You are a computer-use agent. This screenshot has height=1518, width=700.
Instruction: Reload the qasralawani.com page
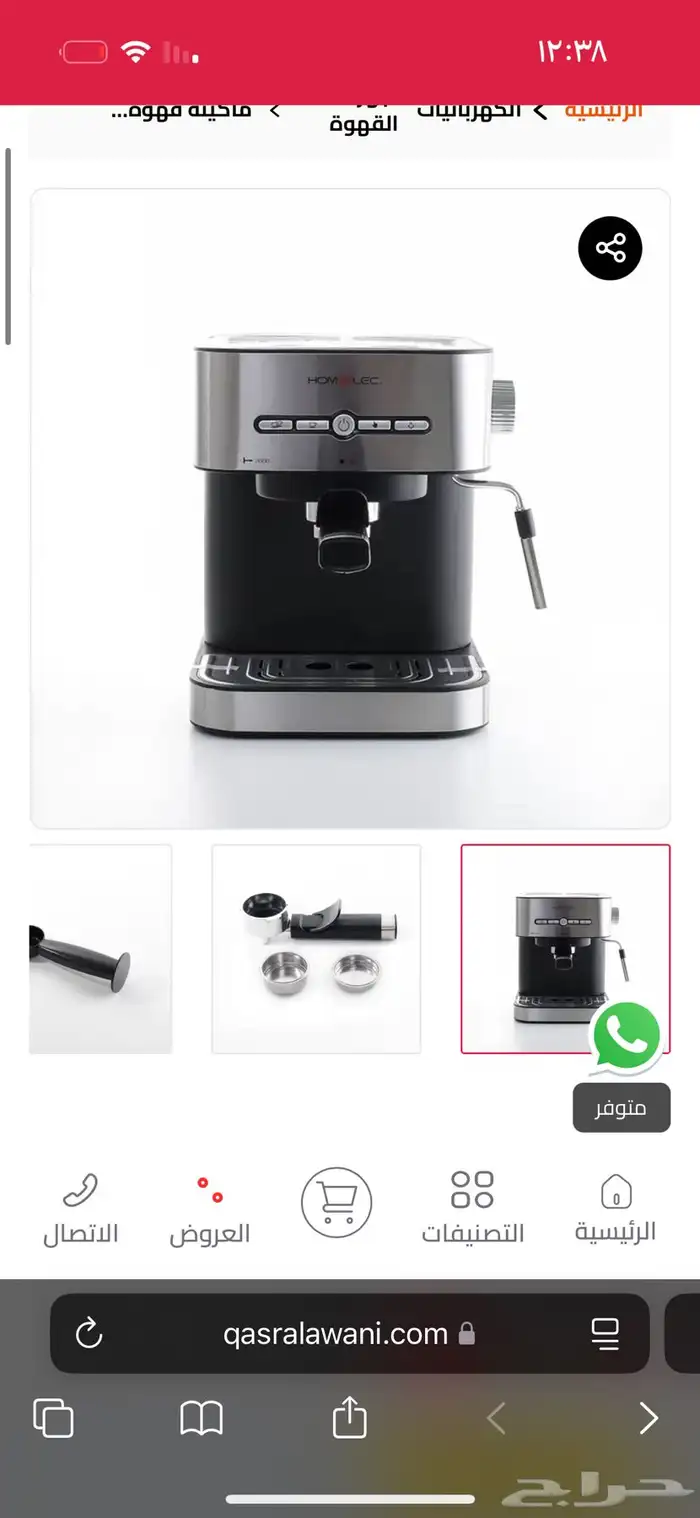point(89,1333)
